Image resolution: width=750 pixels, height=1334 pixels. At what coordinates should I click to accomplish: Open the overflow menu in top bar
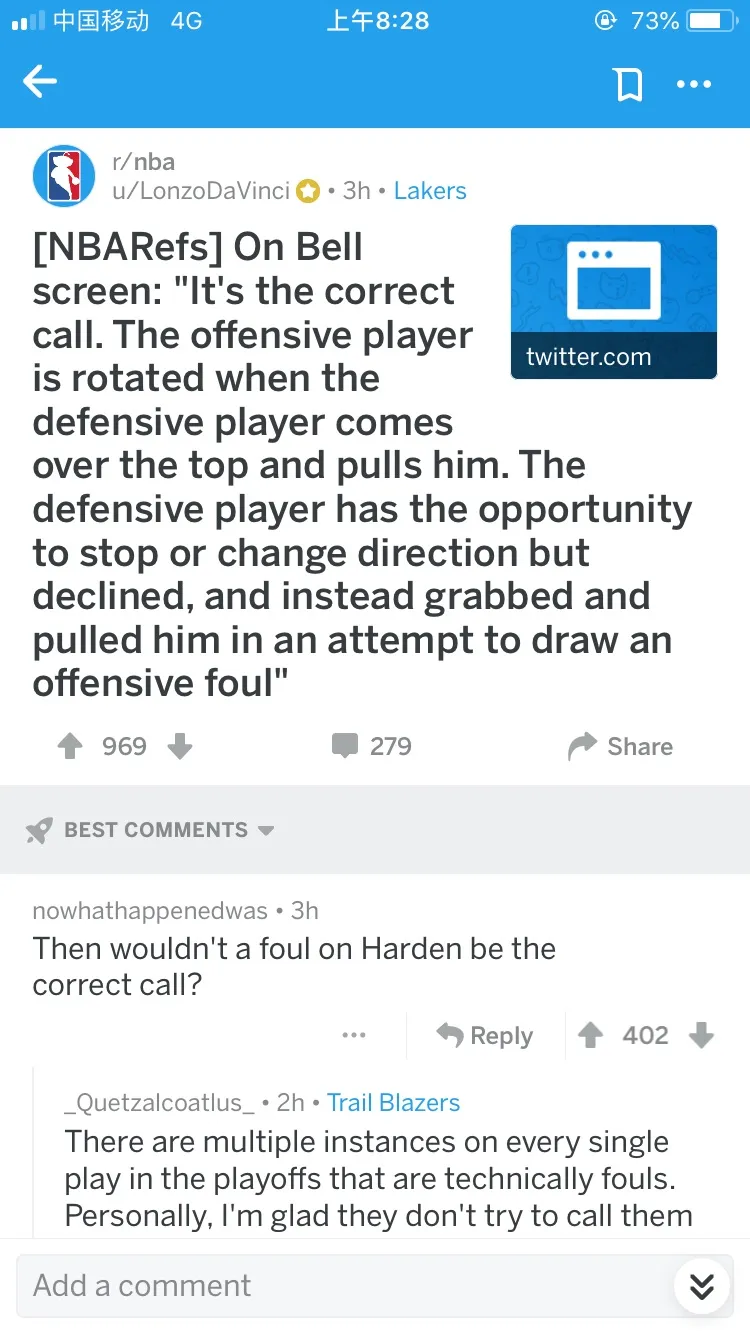pos(694,84)
